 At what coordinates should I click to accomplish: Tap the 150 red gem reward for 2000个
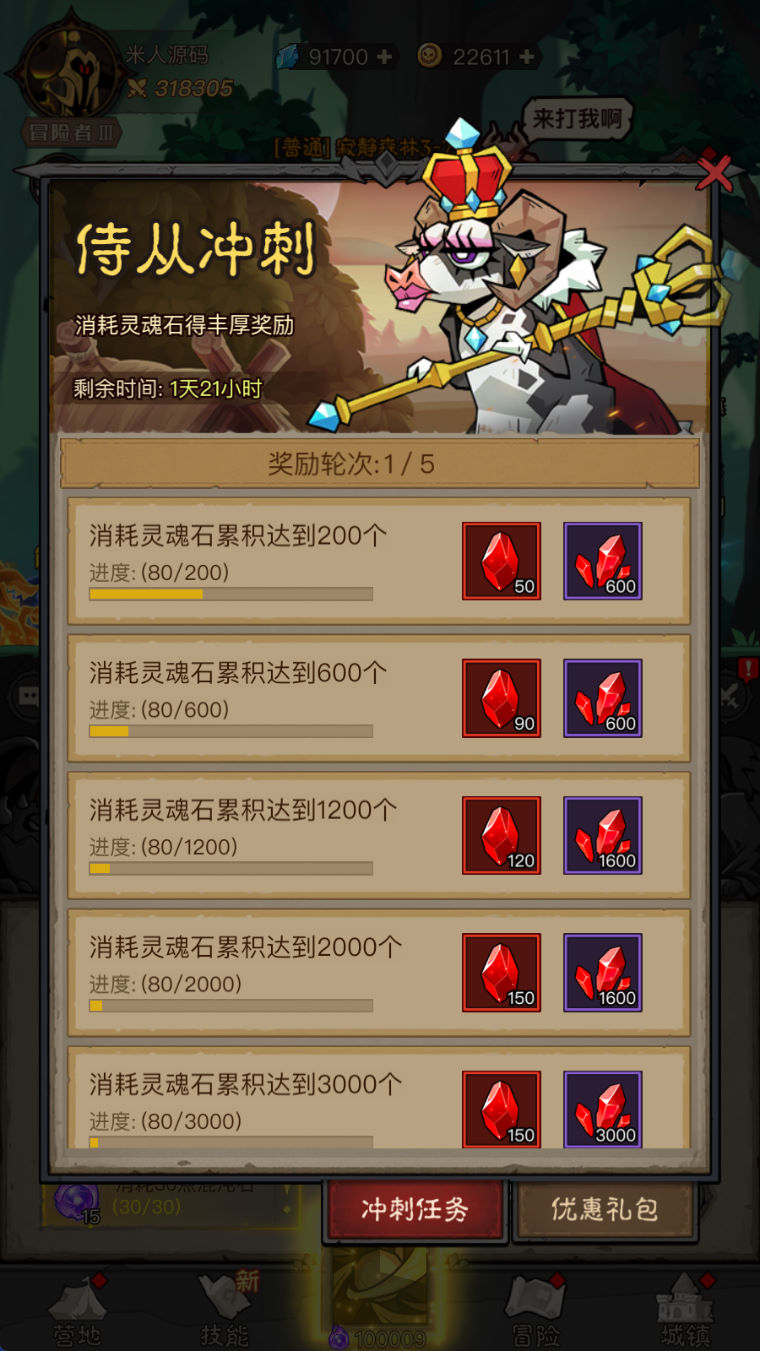tap(501, 972)
